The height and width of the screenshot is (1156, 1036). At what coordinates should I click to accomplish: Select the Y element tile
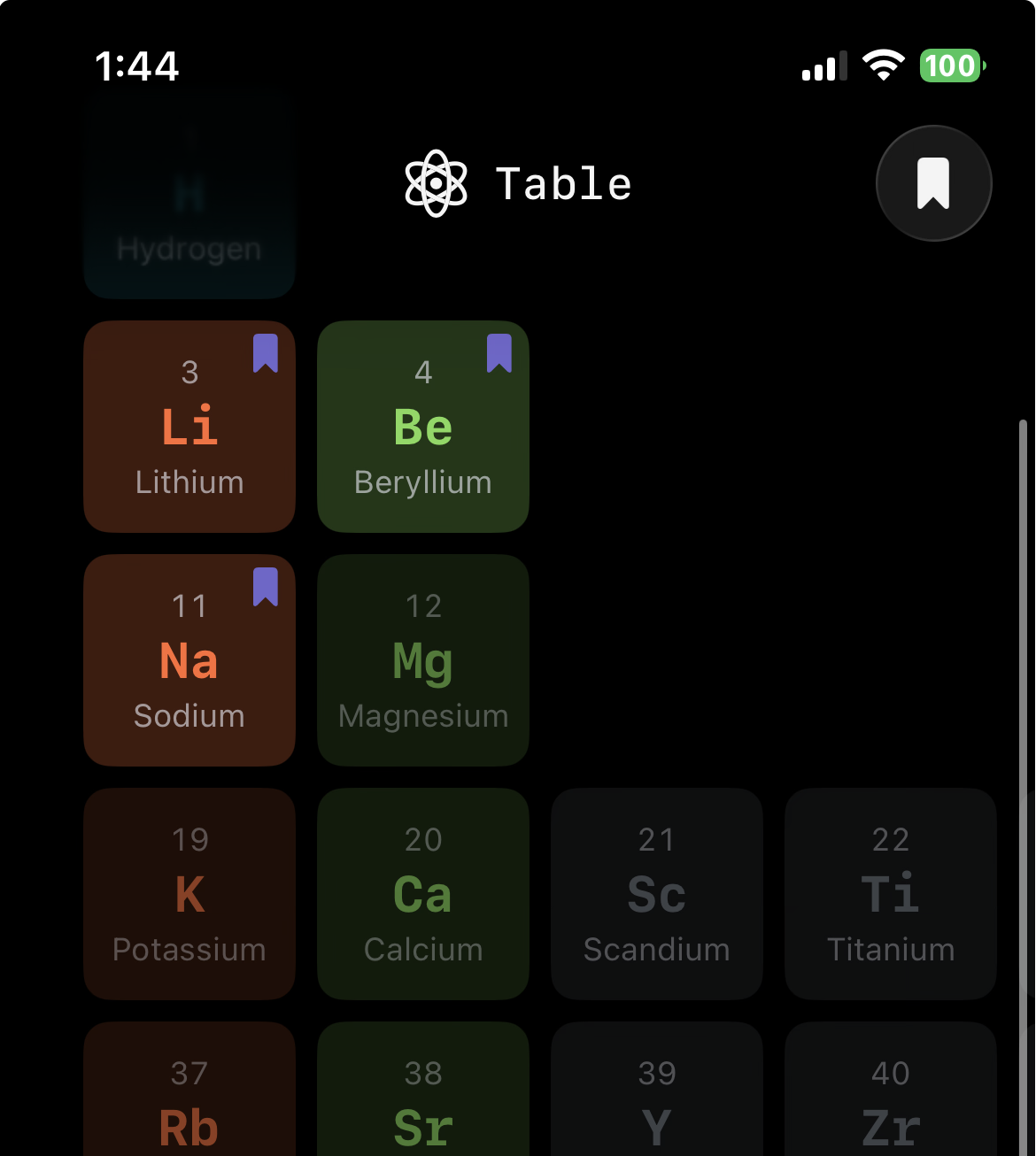pyautogui.click(x=657, y=1098)
